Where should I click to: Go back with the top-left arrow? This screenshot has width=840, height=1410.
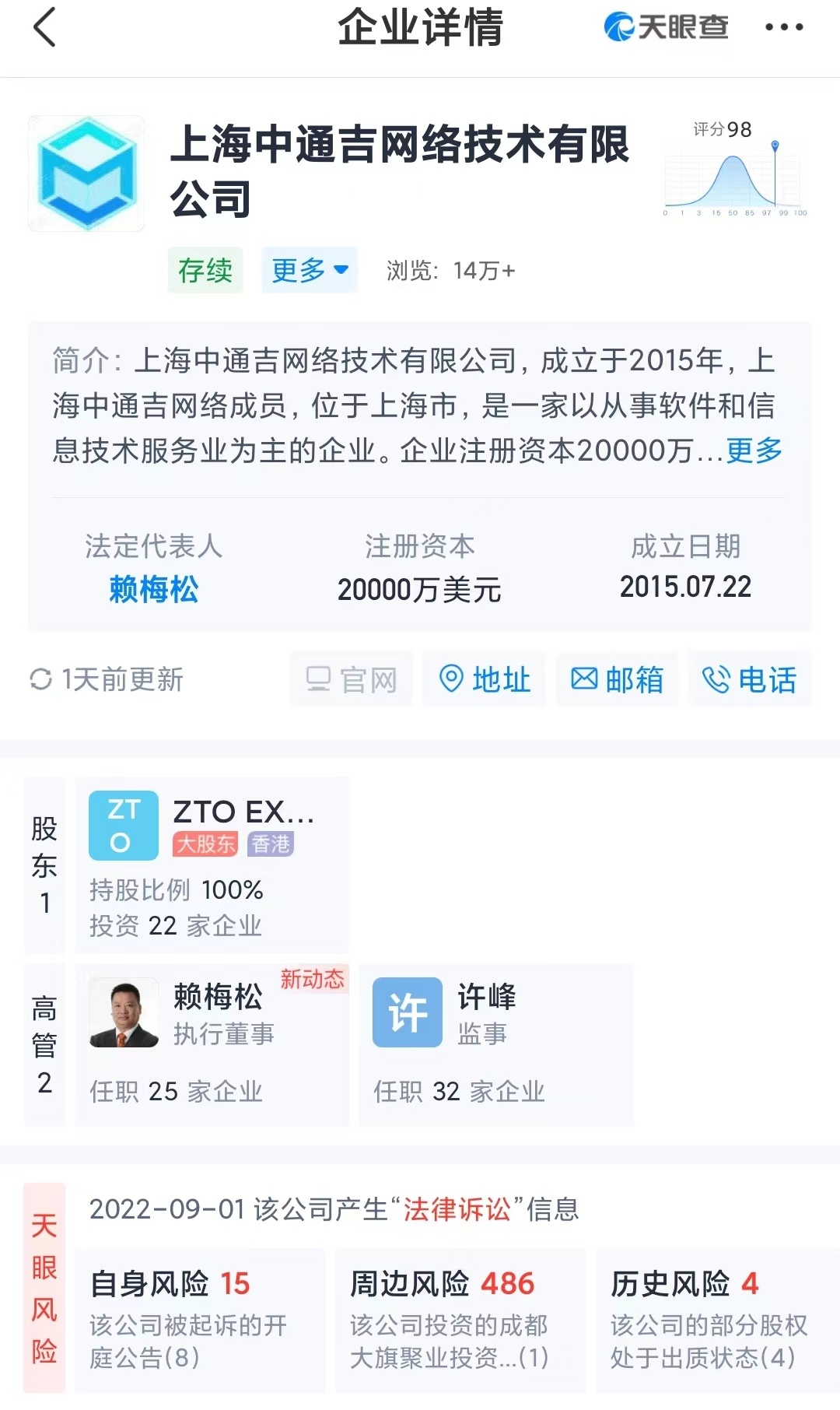tap(45, 28)
